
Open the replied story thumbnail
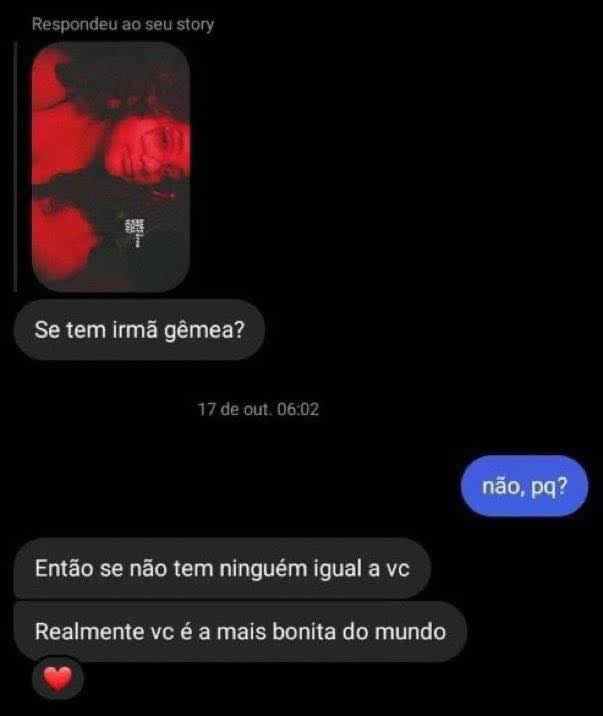click(x=110, y=166)
